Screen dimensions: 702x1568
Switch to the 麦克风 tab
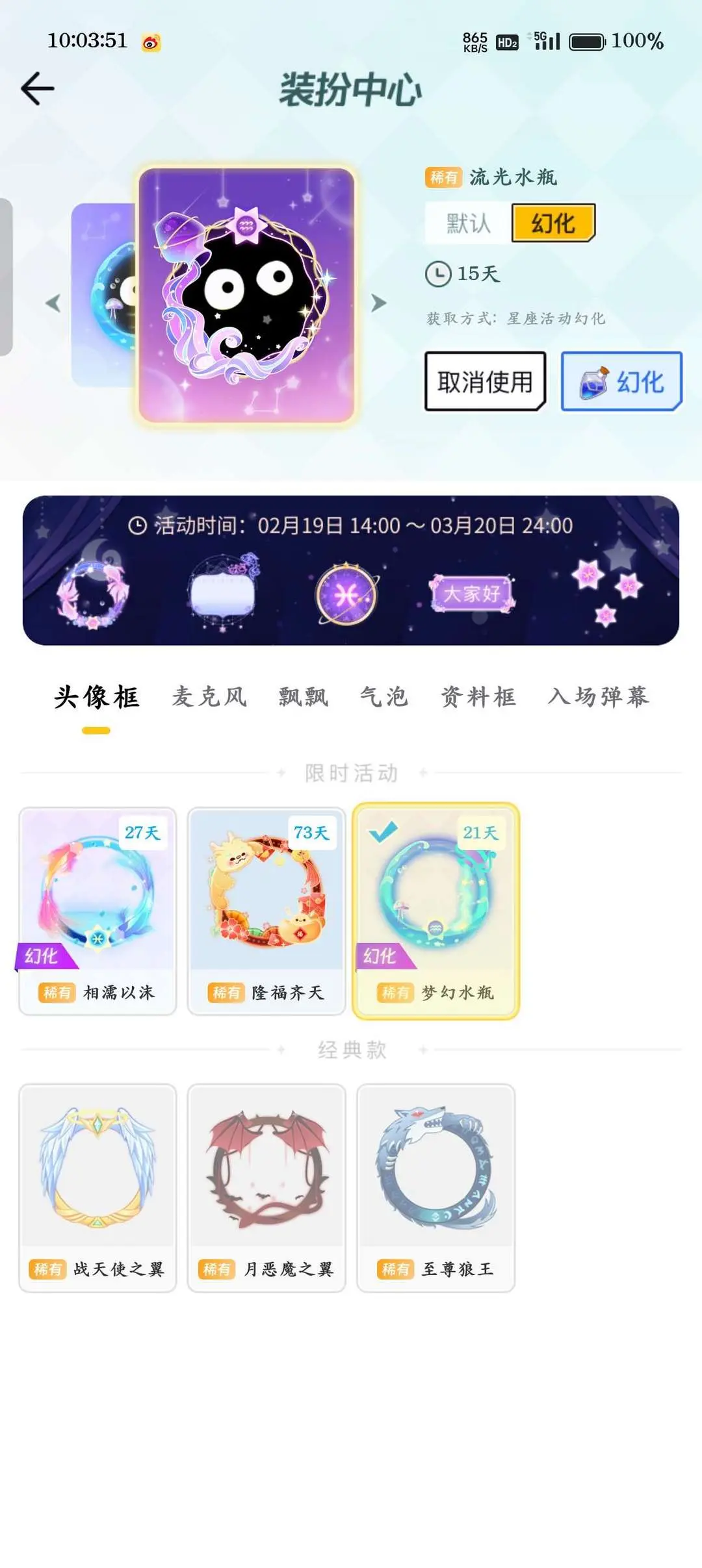[209, 697]
